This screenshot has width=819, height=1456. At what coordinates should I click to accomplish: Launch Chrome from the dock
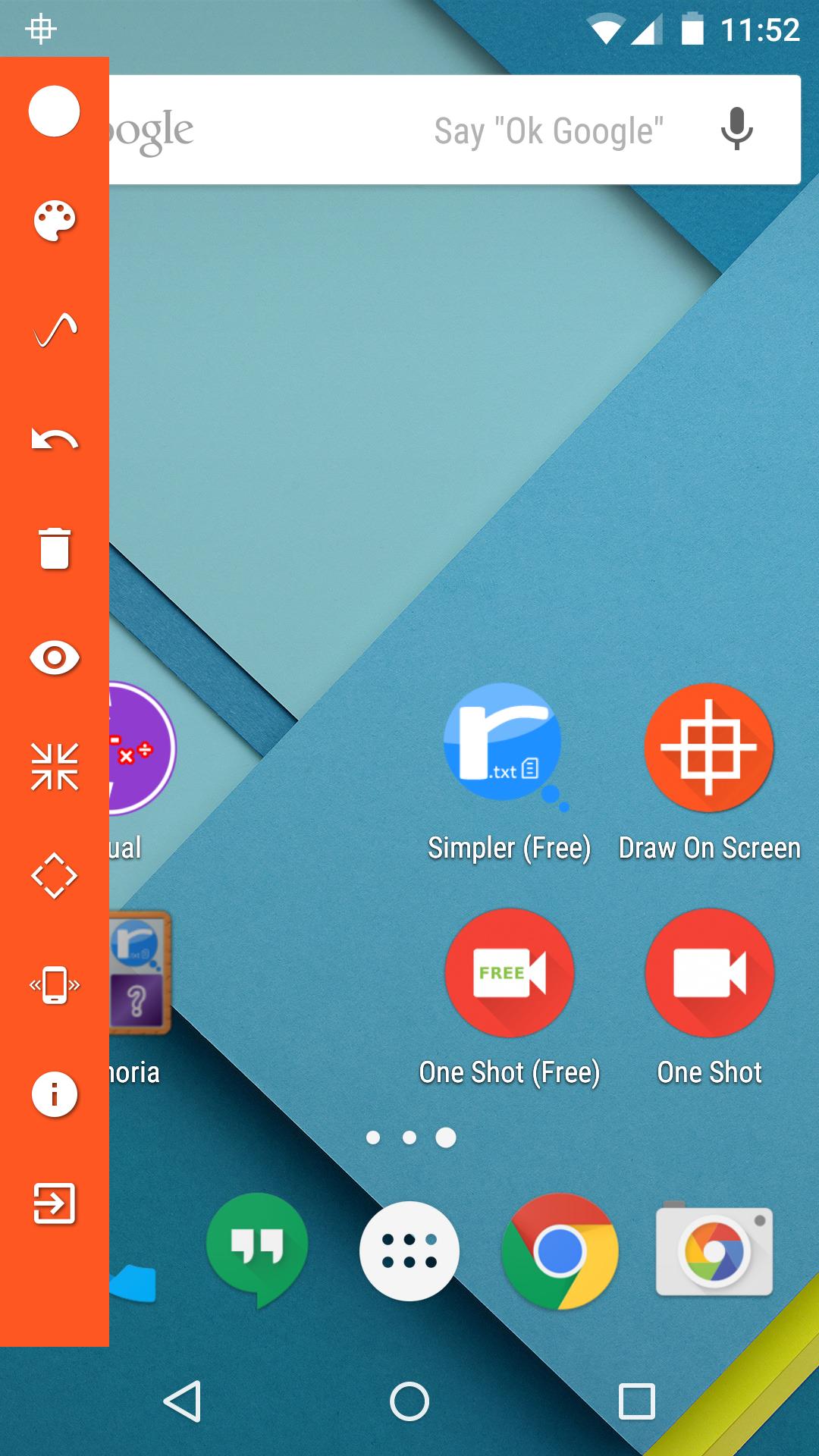560,1250
